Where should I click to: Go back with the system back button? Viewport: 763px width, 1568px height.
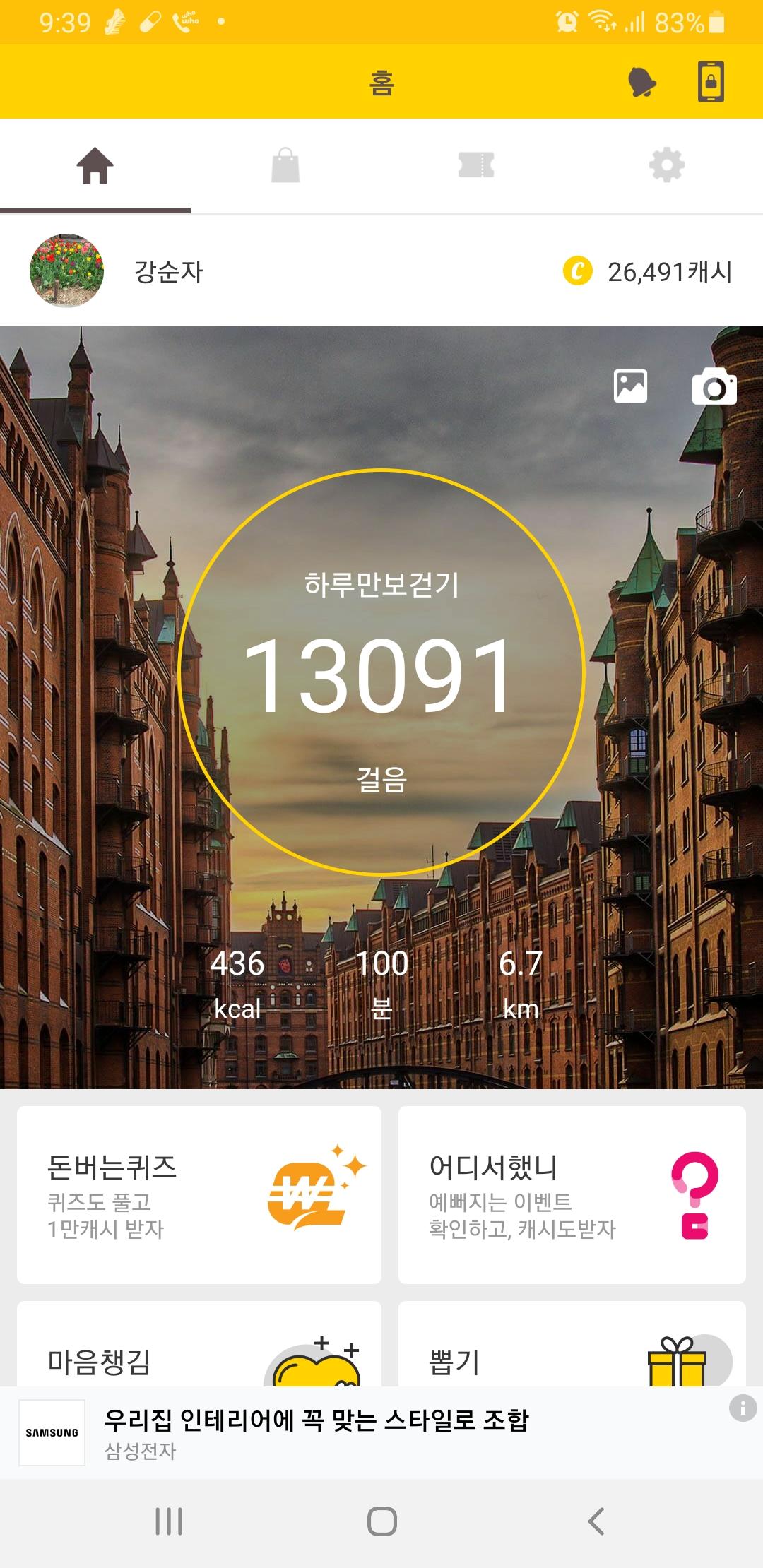(x=596, y=1521)
